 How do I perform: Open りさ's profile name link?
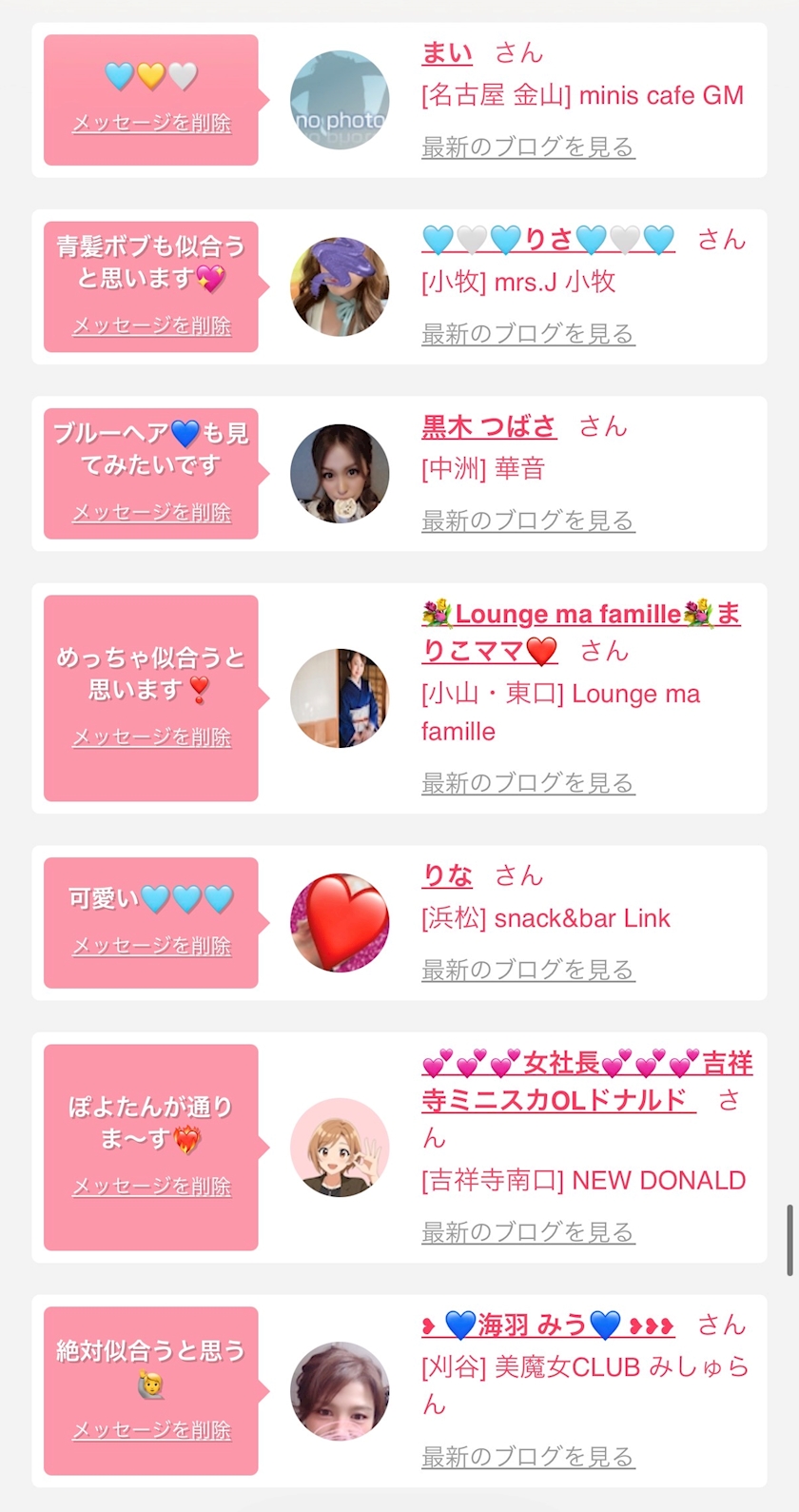tap(548, 240)
